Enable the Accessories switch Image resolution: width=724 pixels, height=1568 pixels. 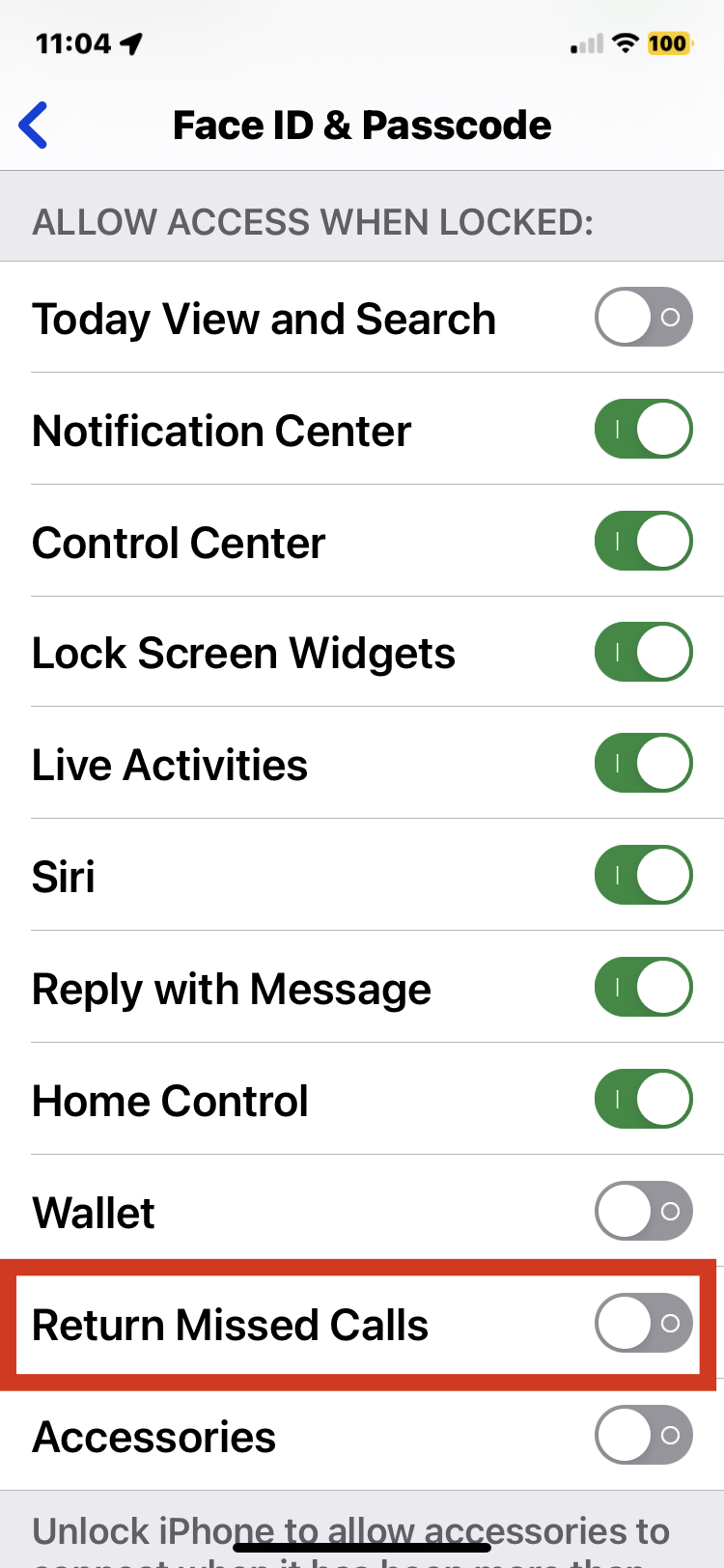point(644,1435)
